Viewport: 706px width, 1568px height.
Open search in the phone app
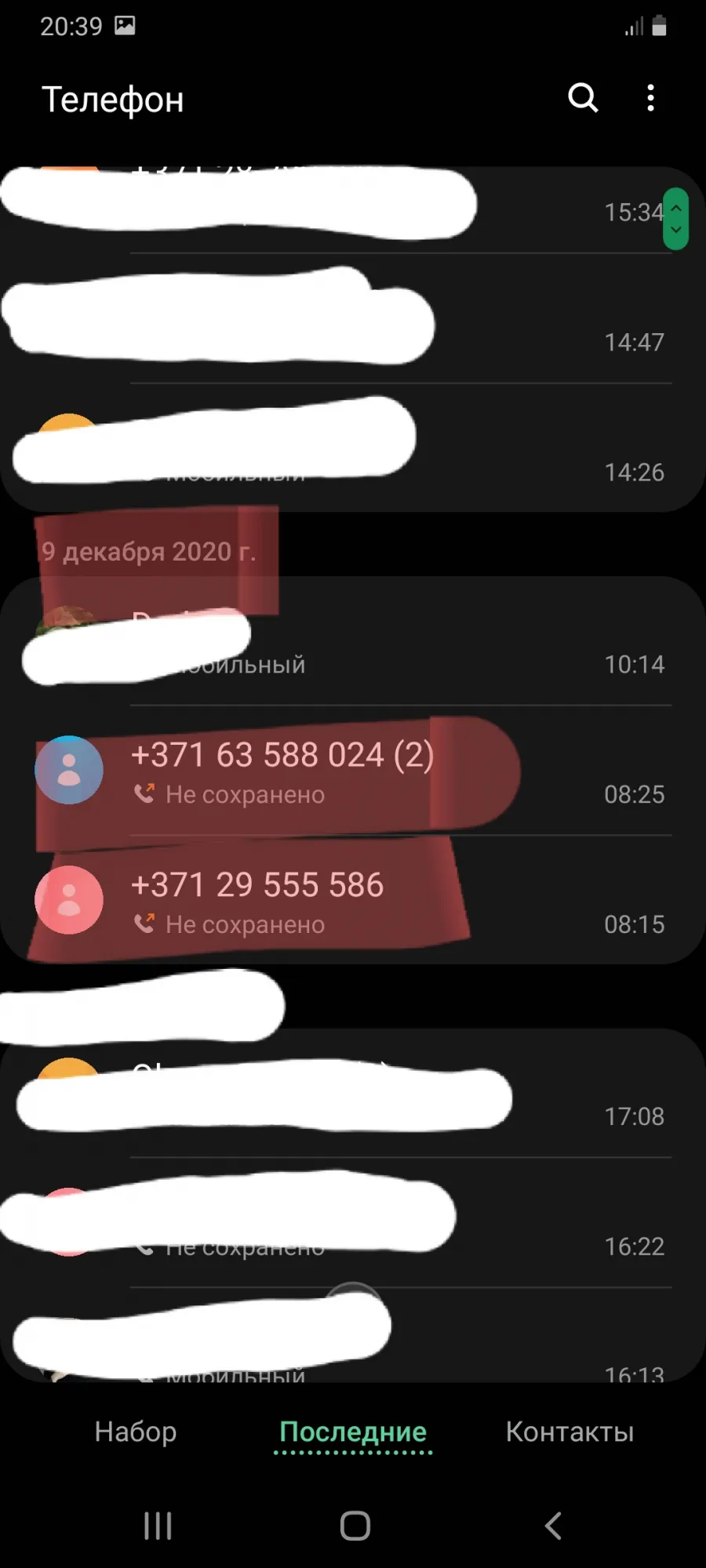point(583,98)
